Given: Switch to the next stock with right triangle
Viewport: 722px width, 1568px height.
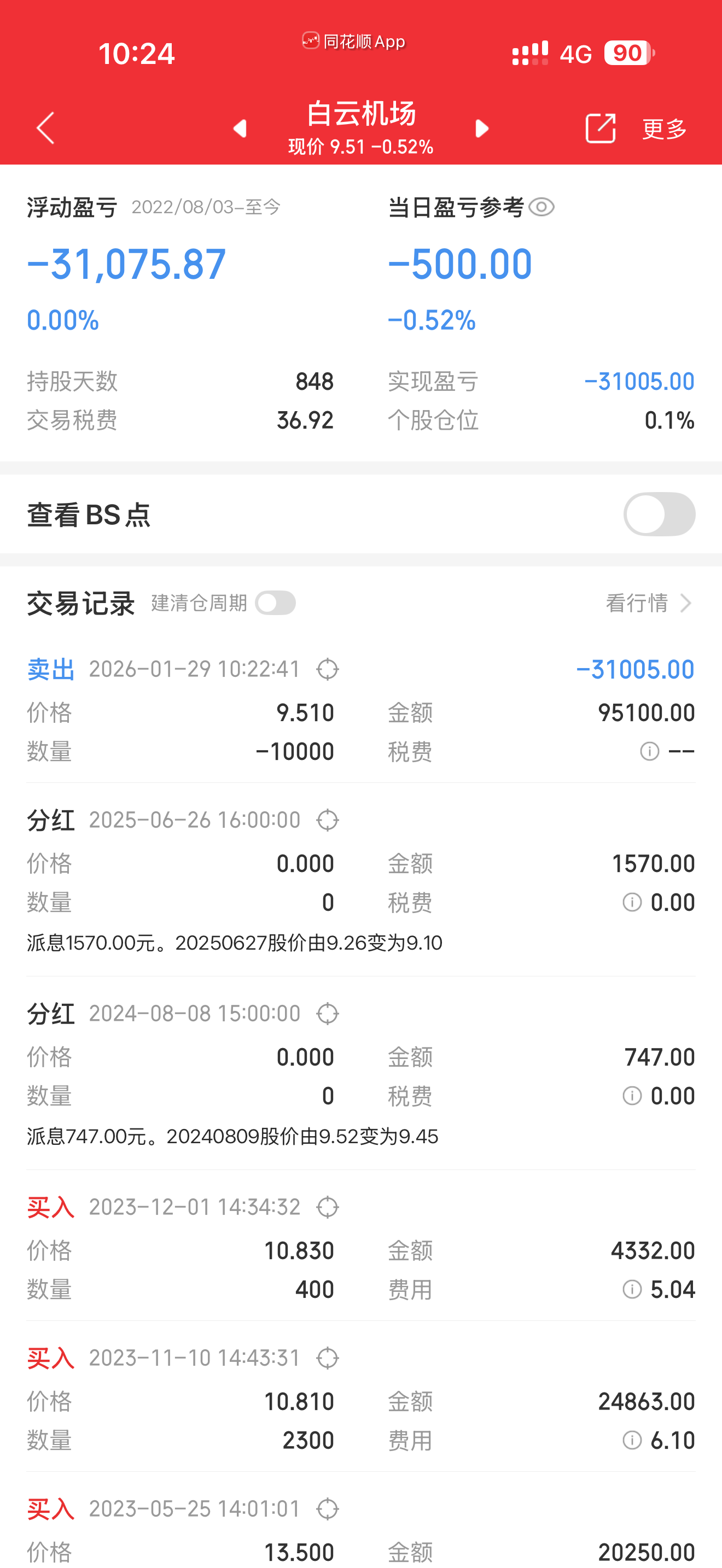Looking at the screenshot, I should (481, 128).
